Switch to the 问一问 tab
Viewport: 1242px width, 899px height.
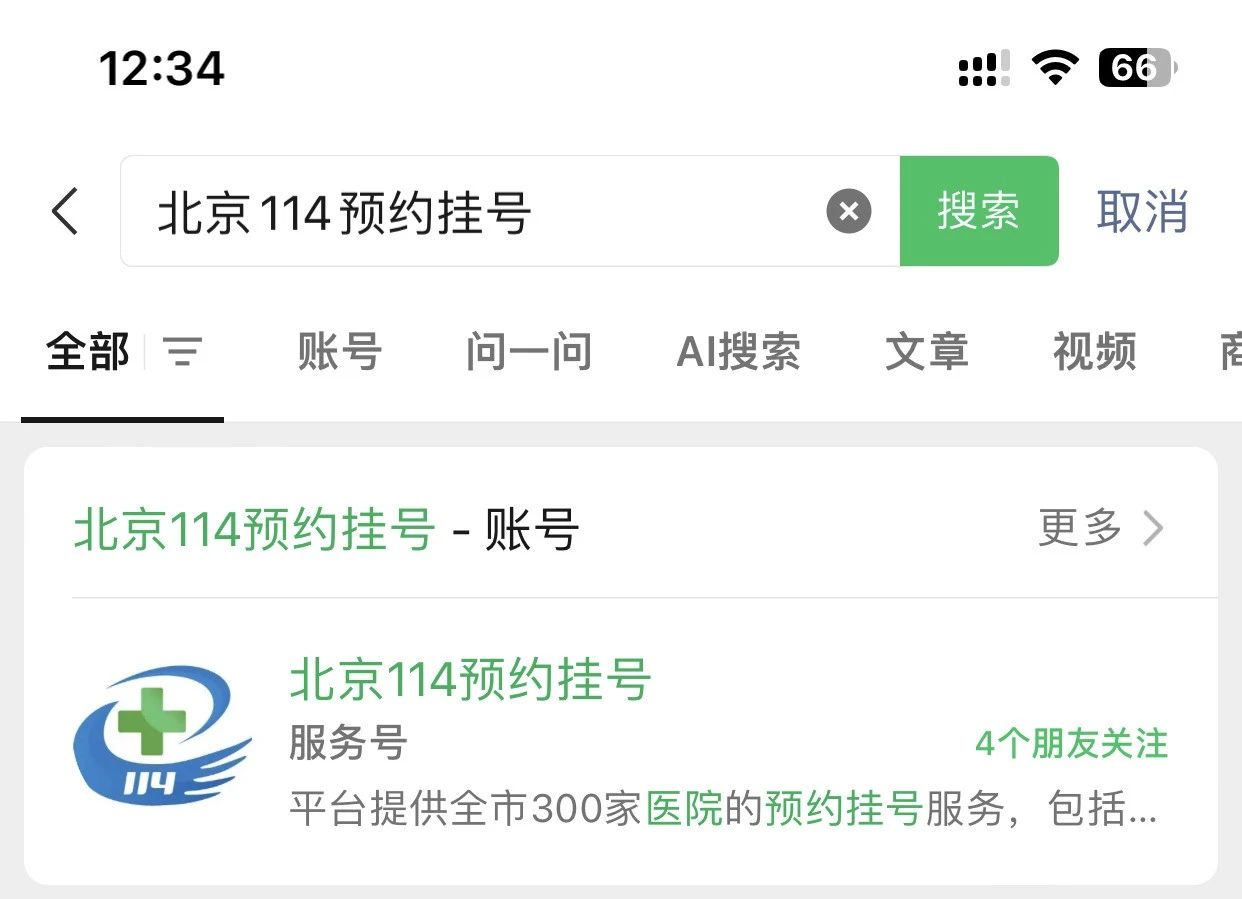(528, 352)
